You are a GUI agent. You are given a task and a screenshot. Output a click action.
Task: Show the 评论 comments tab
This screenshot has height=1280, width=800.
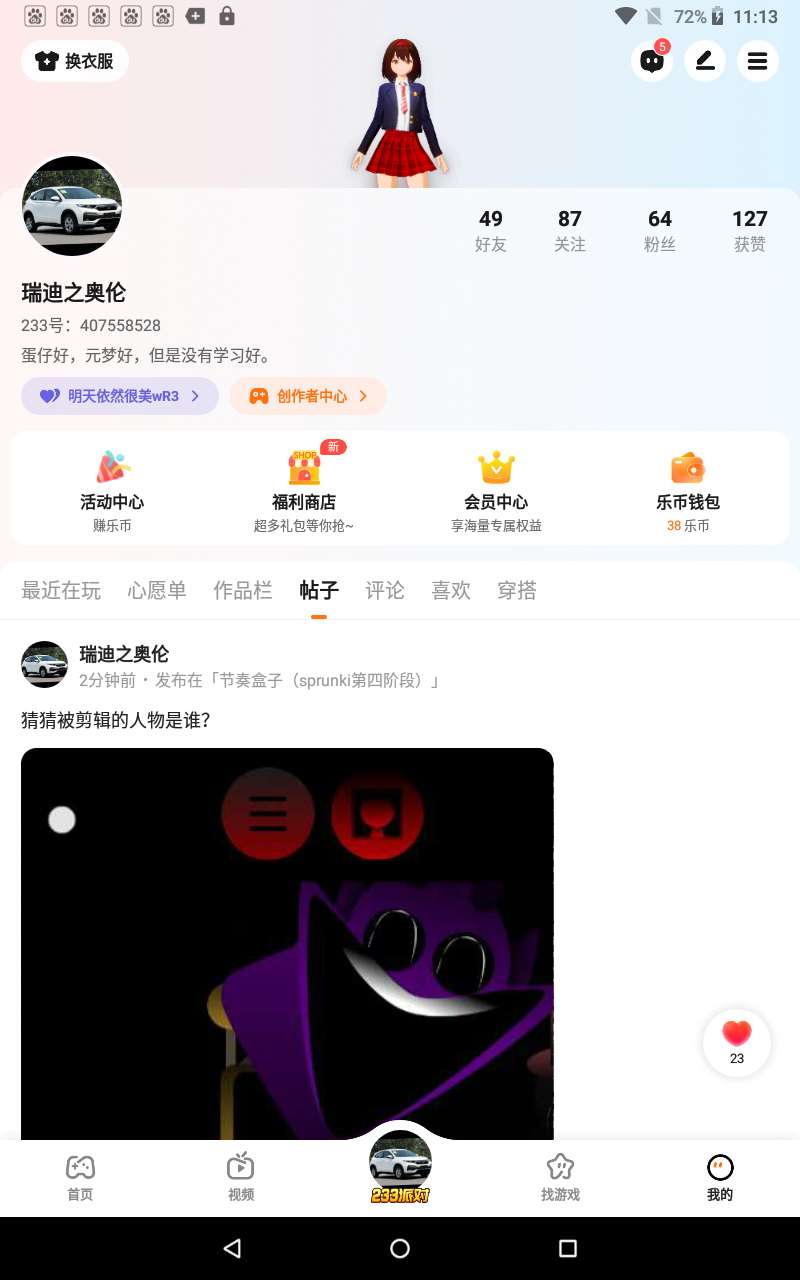tap(385, 591)
